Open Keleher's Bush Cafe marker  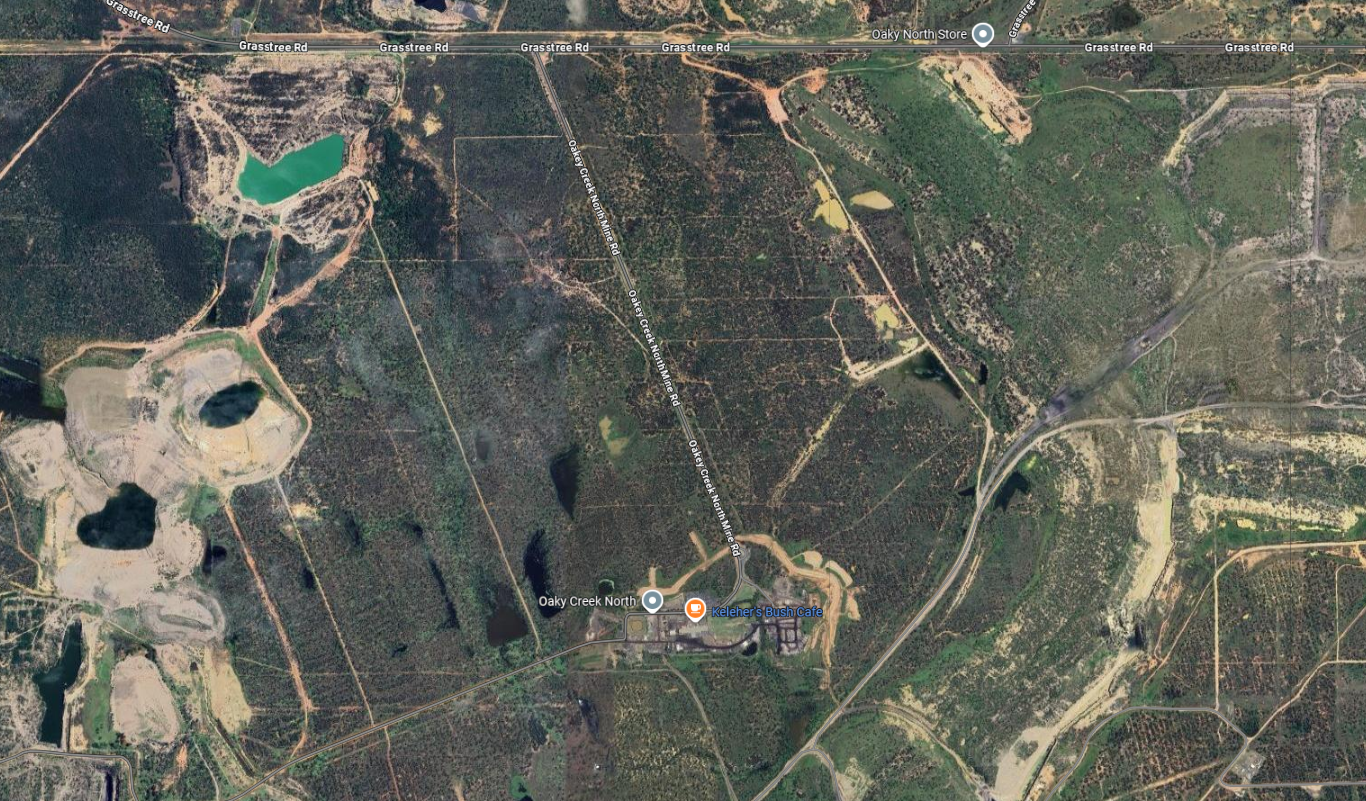pyautogui.click(x=695, y=609)
